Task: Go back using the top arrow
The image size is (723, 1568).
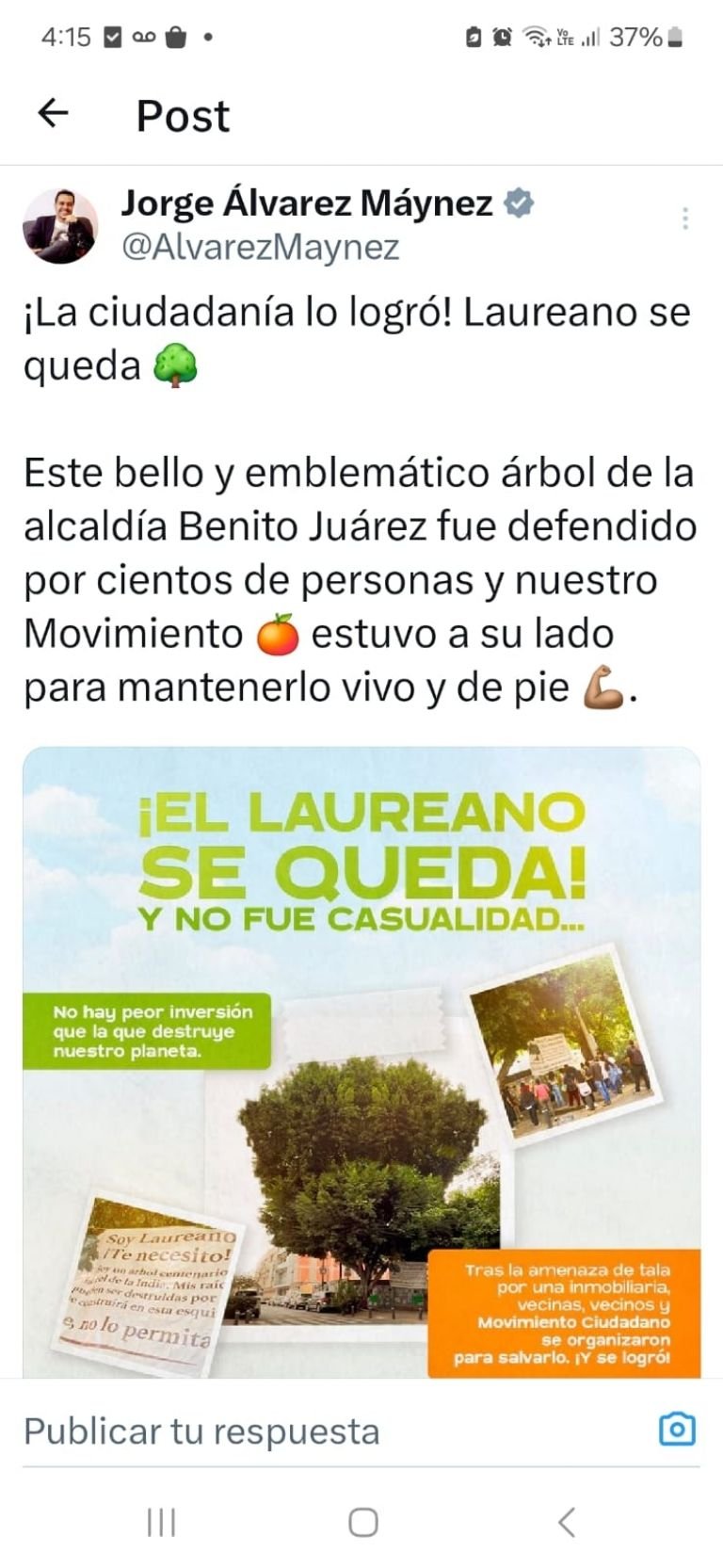Action: coord(54,114)
